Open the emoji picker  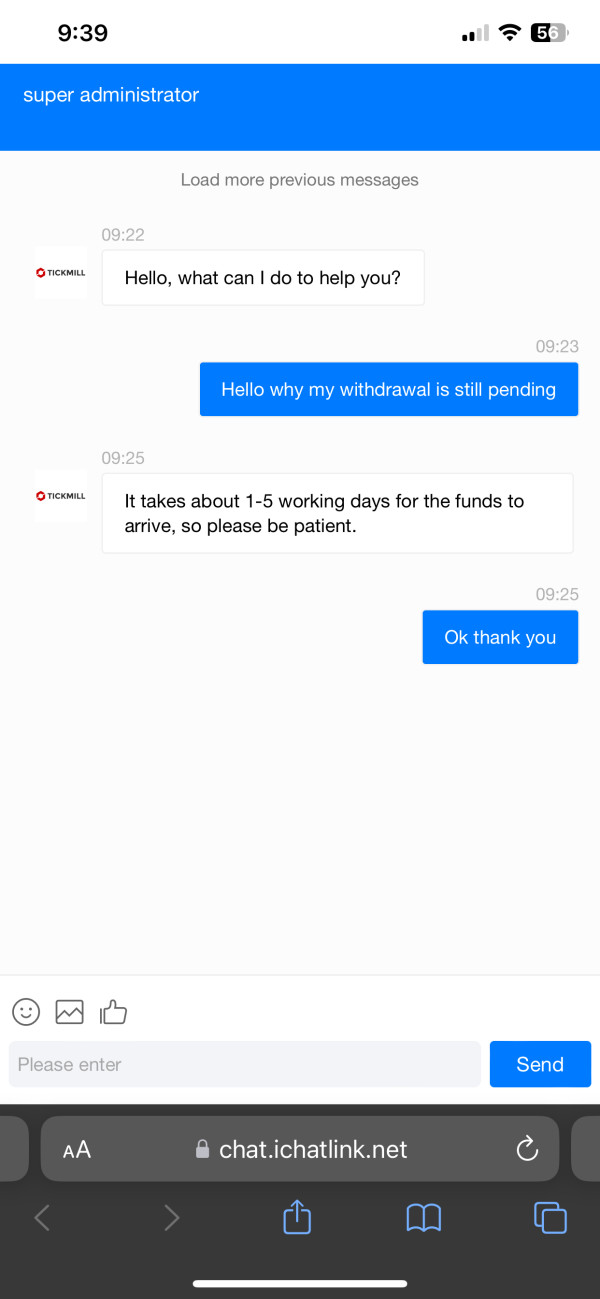[26, 1012]
